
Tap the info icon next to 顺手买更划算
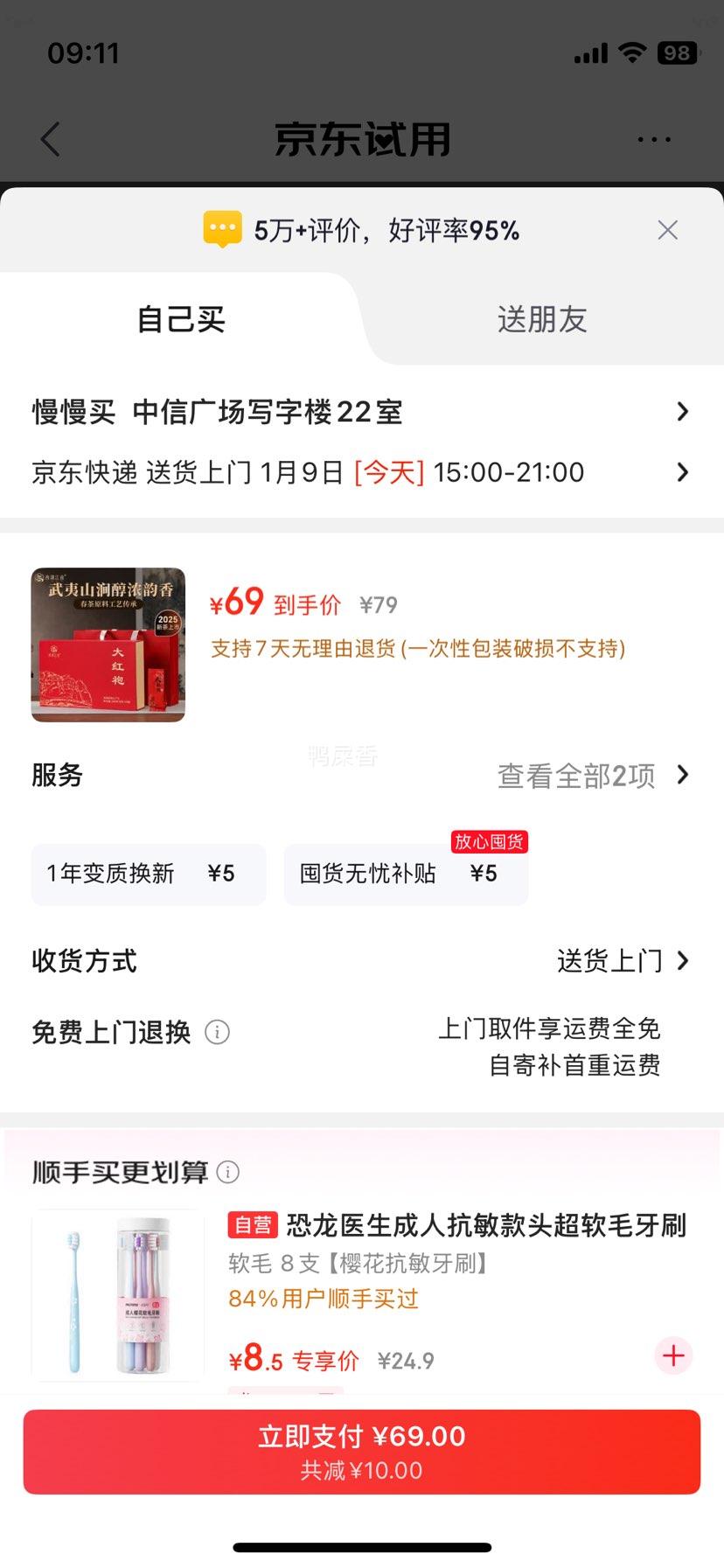pos(228,1171)
